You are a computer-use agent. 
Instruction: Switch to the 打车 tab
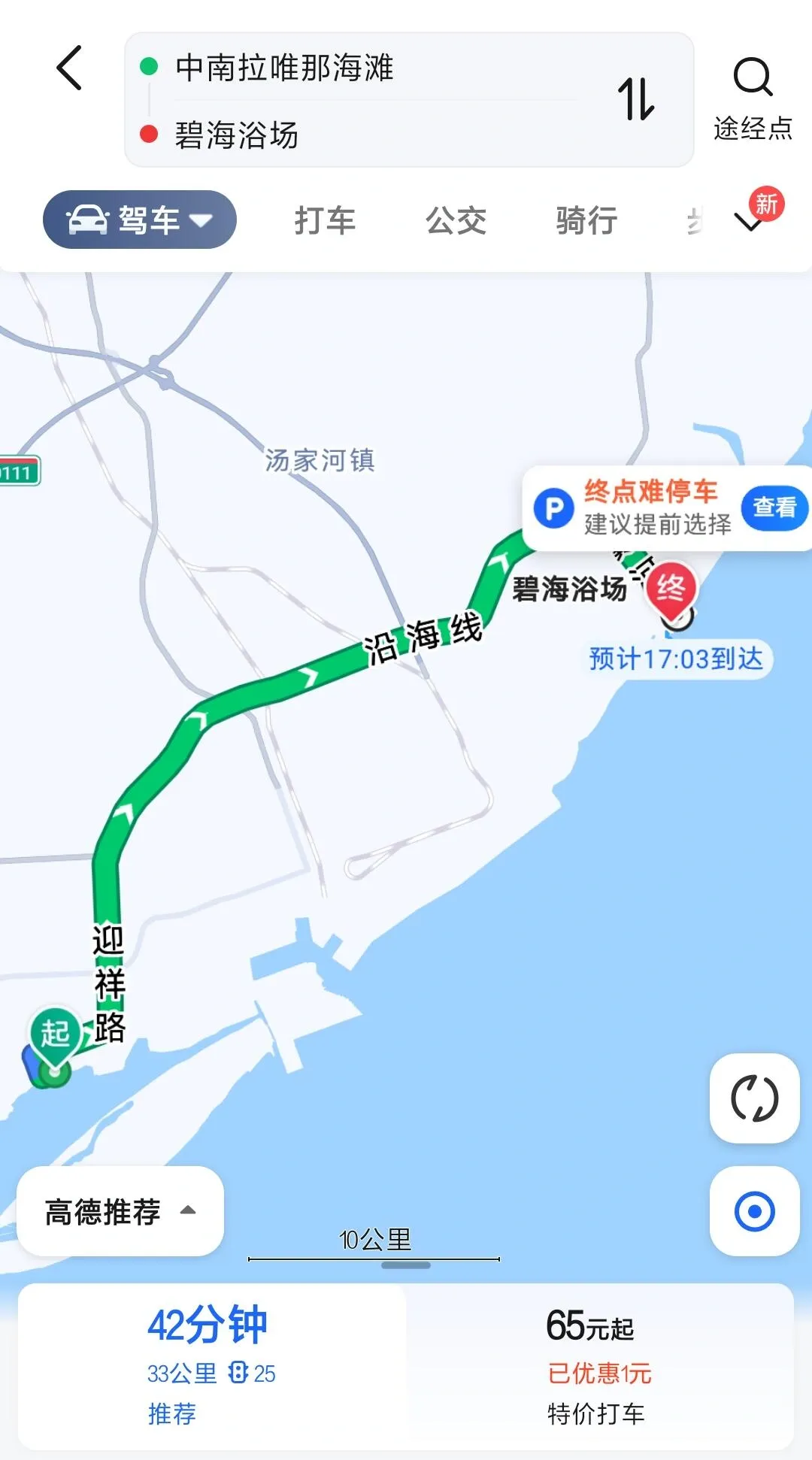coord(325,221)
